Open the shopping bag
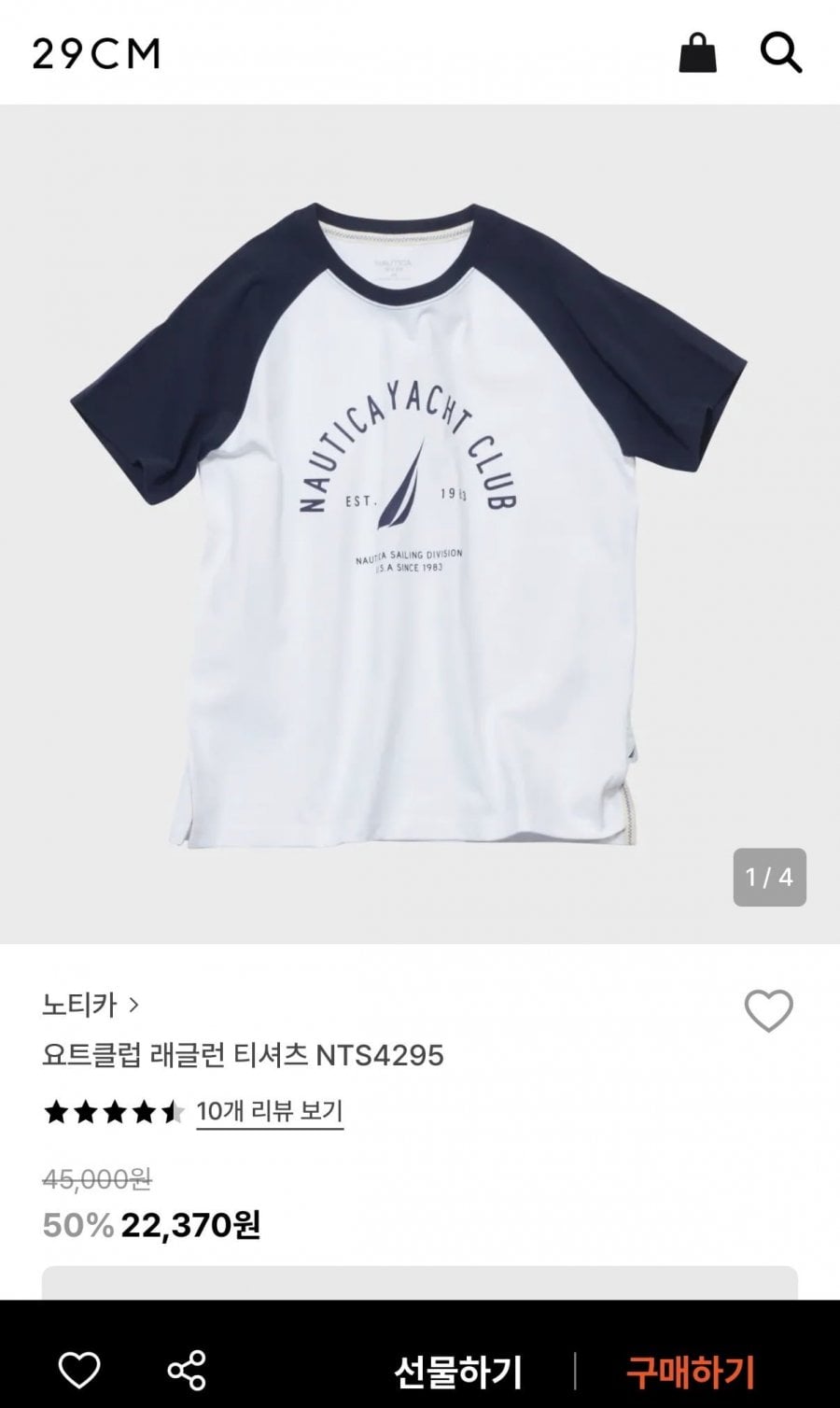 [x=697, y=52]
